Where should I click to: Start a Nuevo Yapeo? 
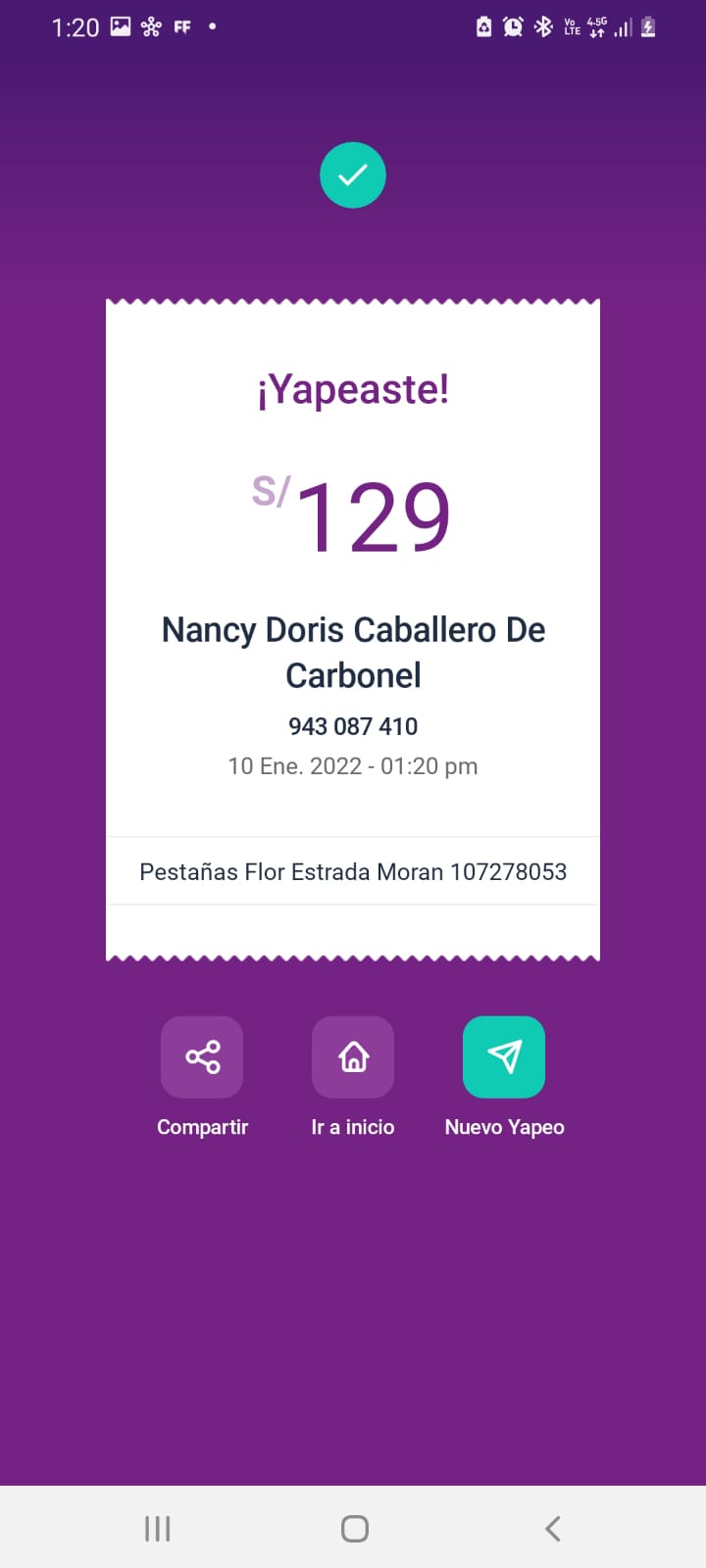pyautogui.click(x=504, y=1056)
